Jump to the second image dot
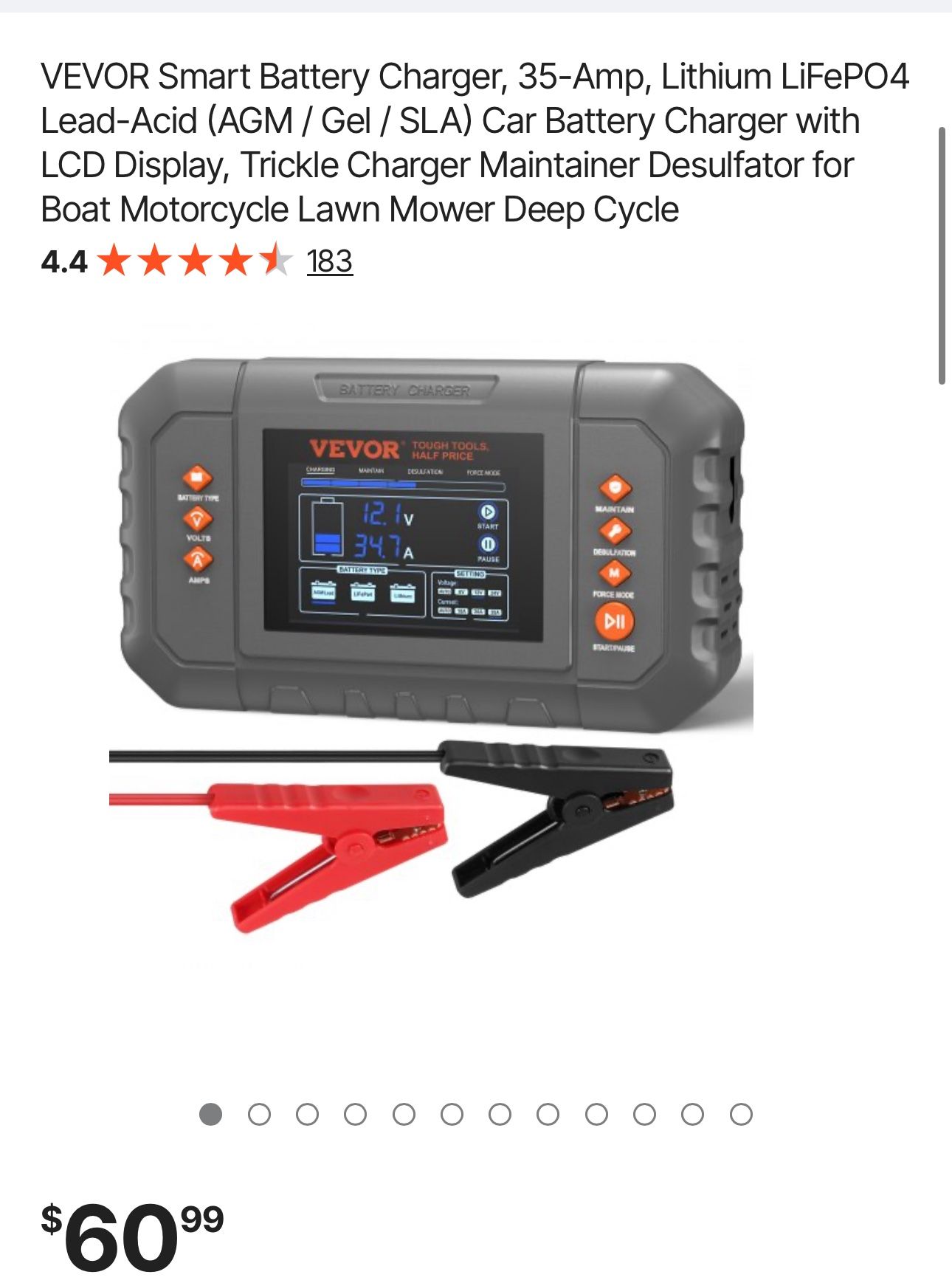952x1283 pixels. click(x=259, y=1114)
